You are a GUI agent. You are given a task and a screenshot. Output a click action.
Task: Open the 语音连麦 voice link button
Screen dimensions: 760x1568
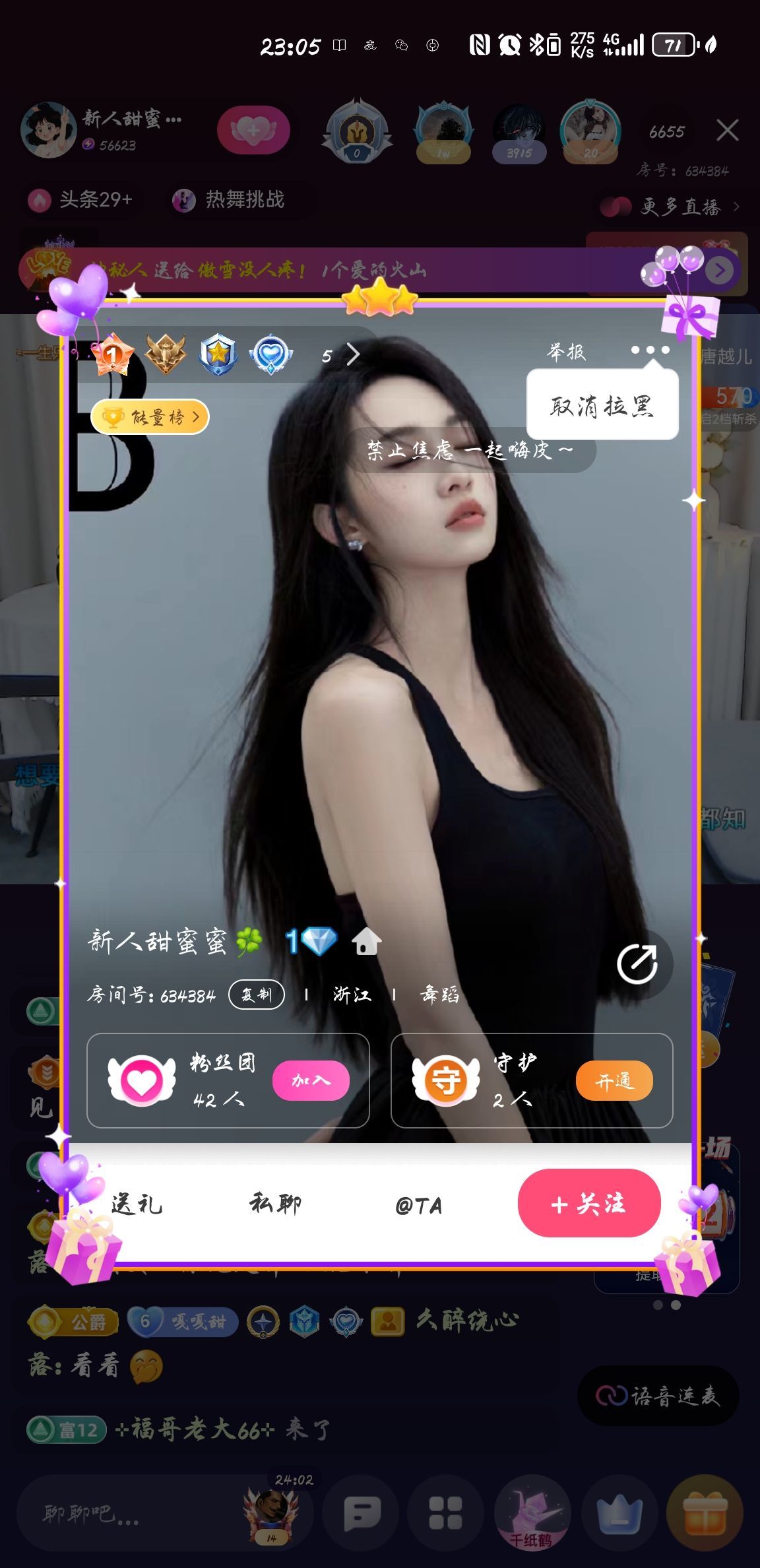tap(658, 1395)
